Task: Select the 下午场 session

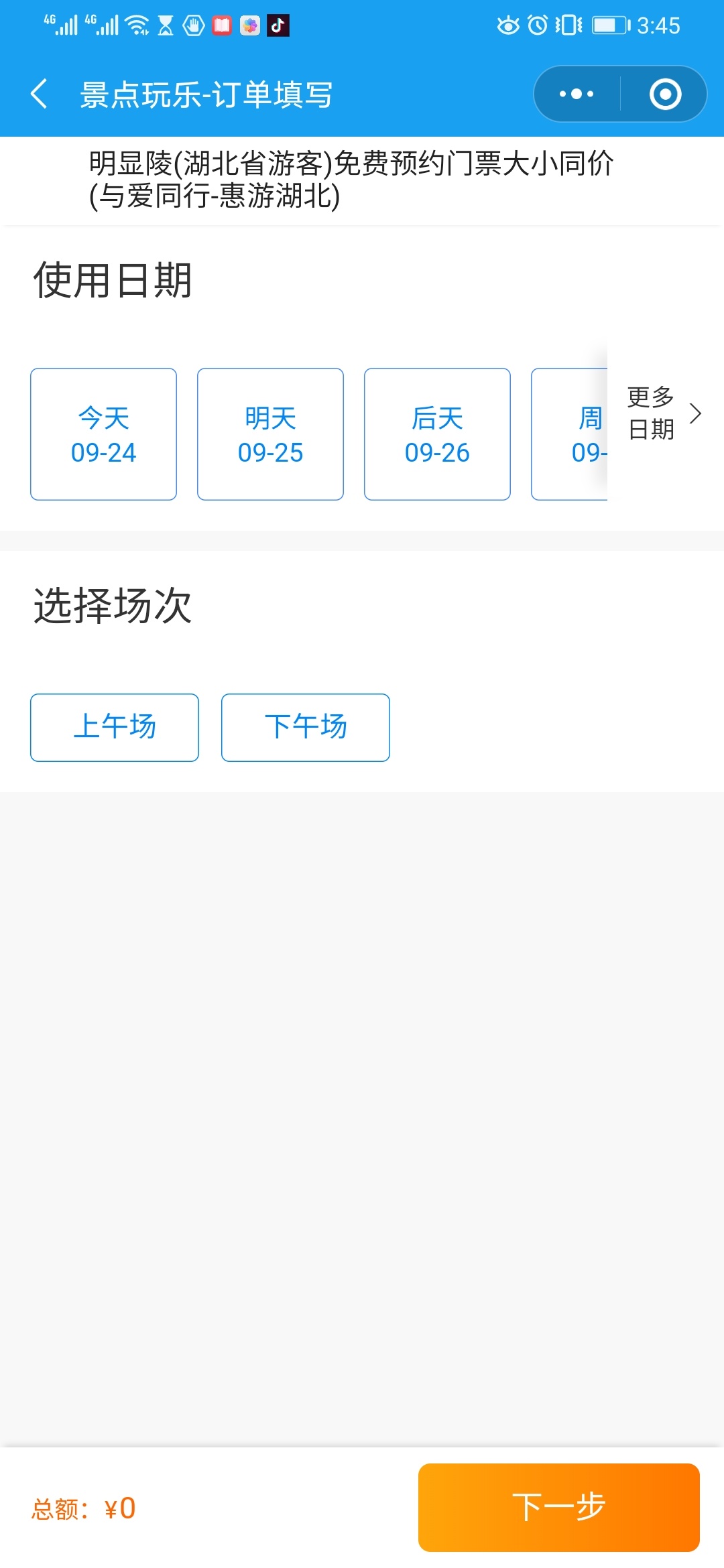Action: click(x=306, y=727)
